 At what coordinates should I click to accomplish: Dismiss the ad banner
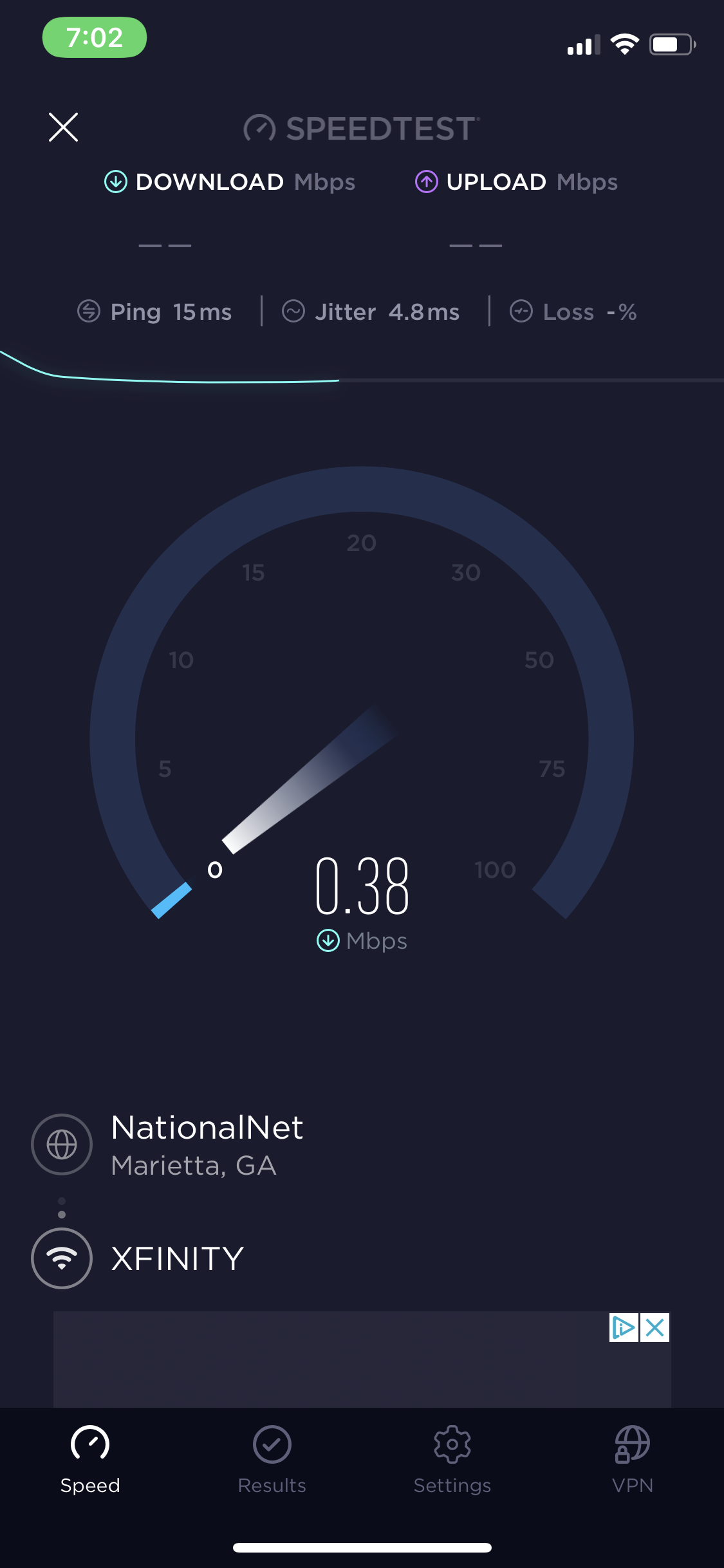pos(655,1327)
